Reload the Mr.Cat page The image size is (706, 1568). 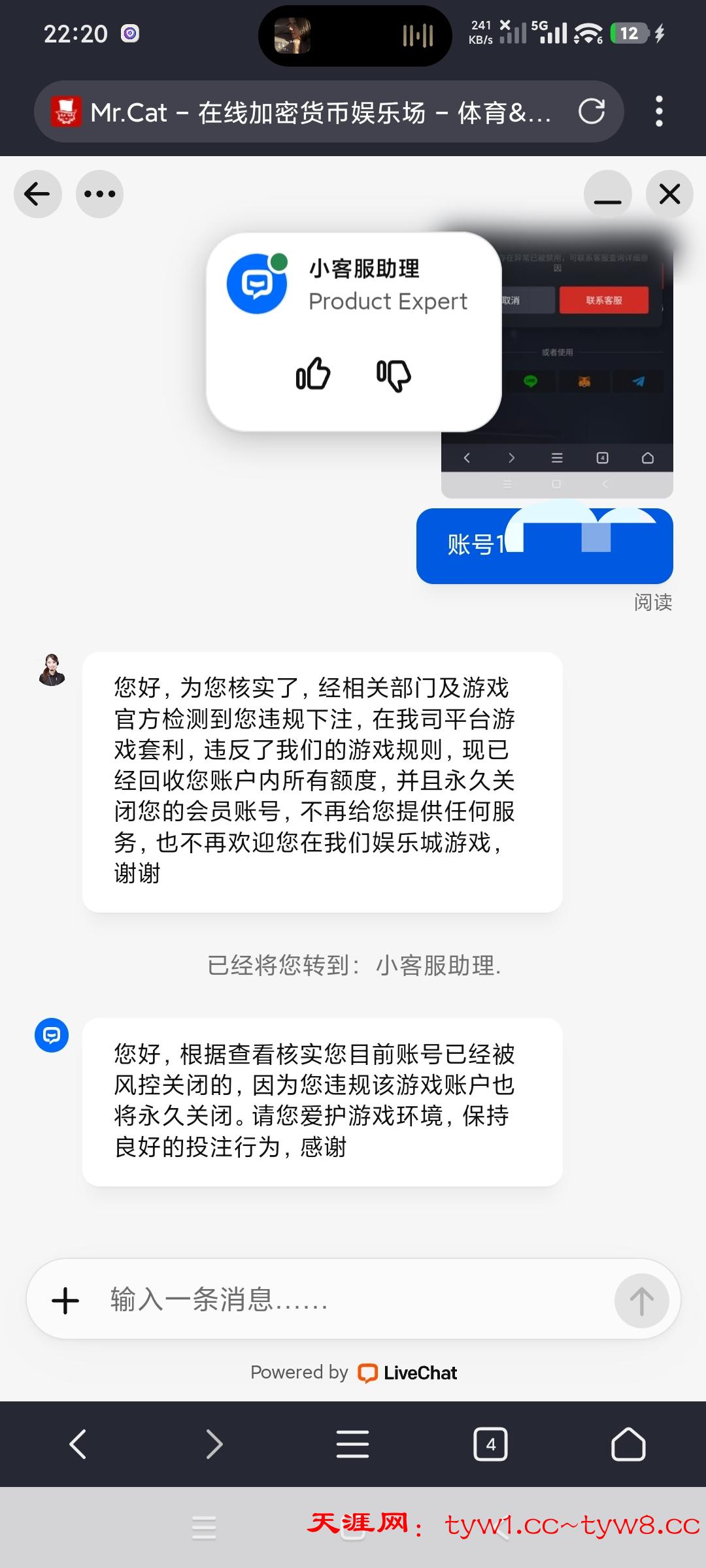point(592,112)
